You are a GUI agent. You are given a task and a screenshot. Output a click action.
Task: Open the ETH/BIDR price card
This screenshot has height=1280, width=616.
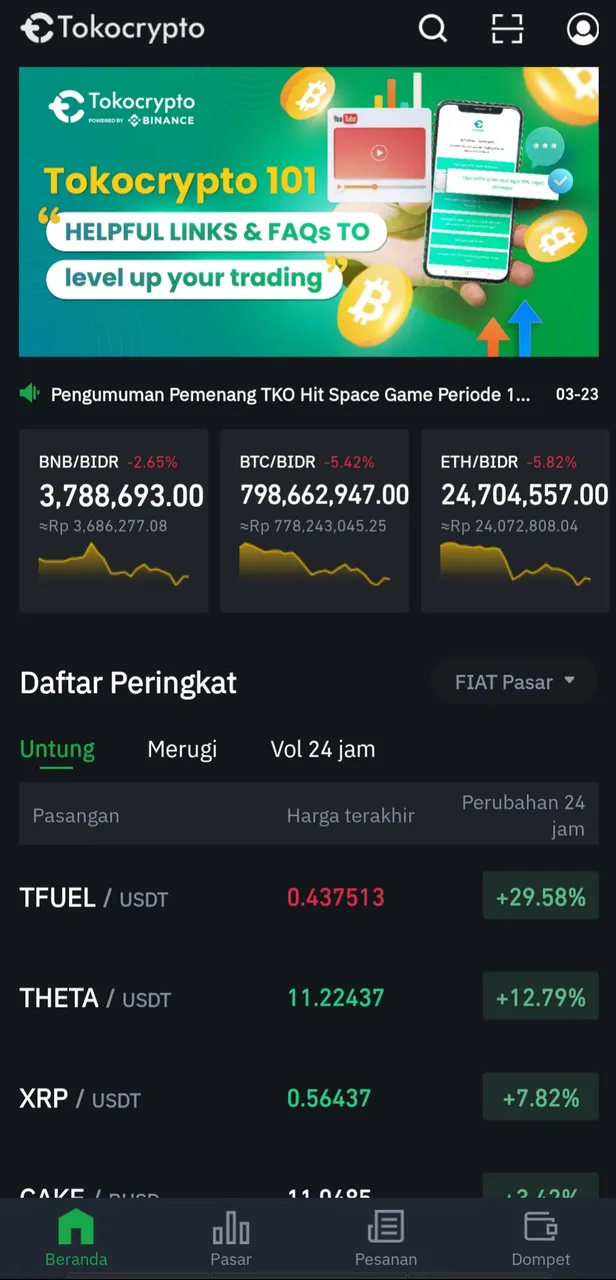[x=515, y=520]
